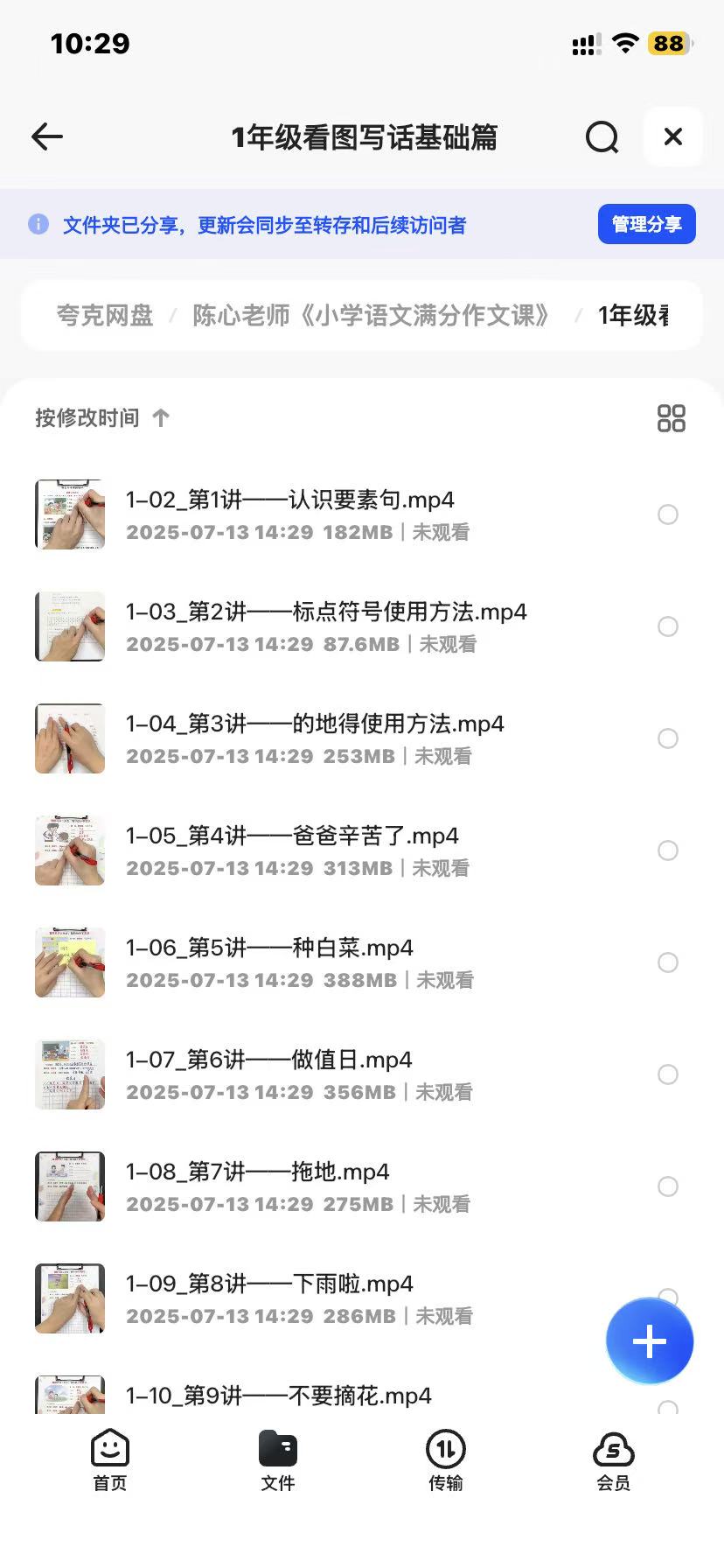724x1568 pixels.
Task: Open 1-08_第7讲——拖地.mp4
Action: pyautogui.click(x=258, y=1172)
